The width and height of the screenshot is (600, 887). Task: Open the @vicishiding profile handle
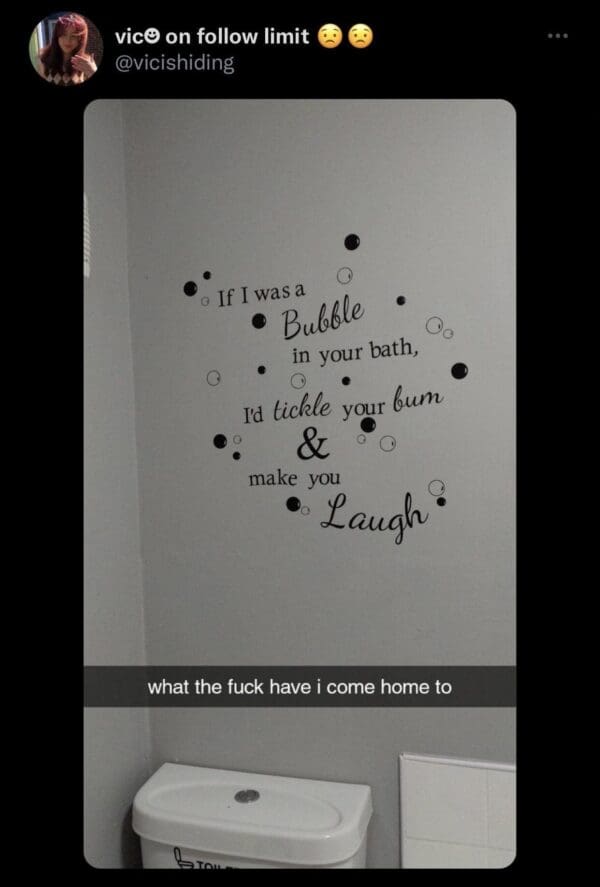click(x=174, y=63)
